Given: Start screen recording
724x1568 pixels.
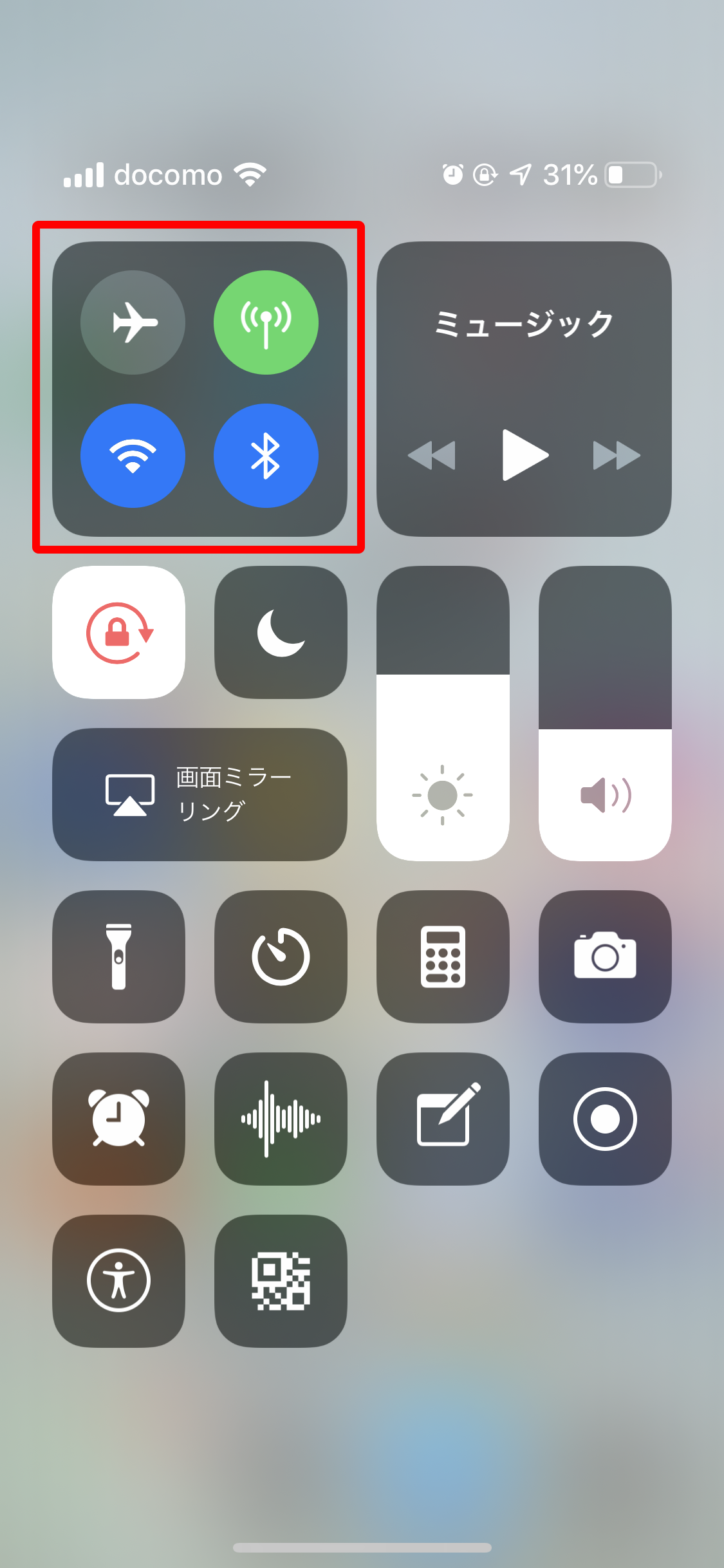Looking at the screenshot, I should point(605,1119).
